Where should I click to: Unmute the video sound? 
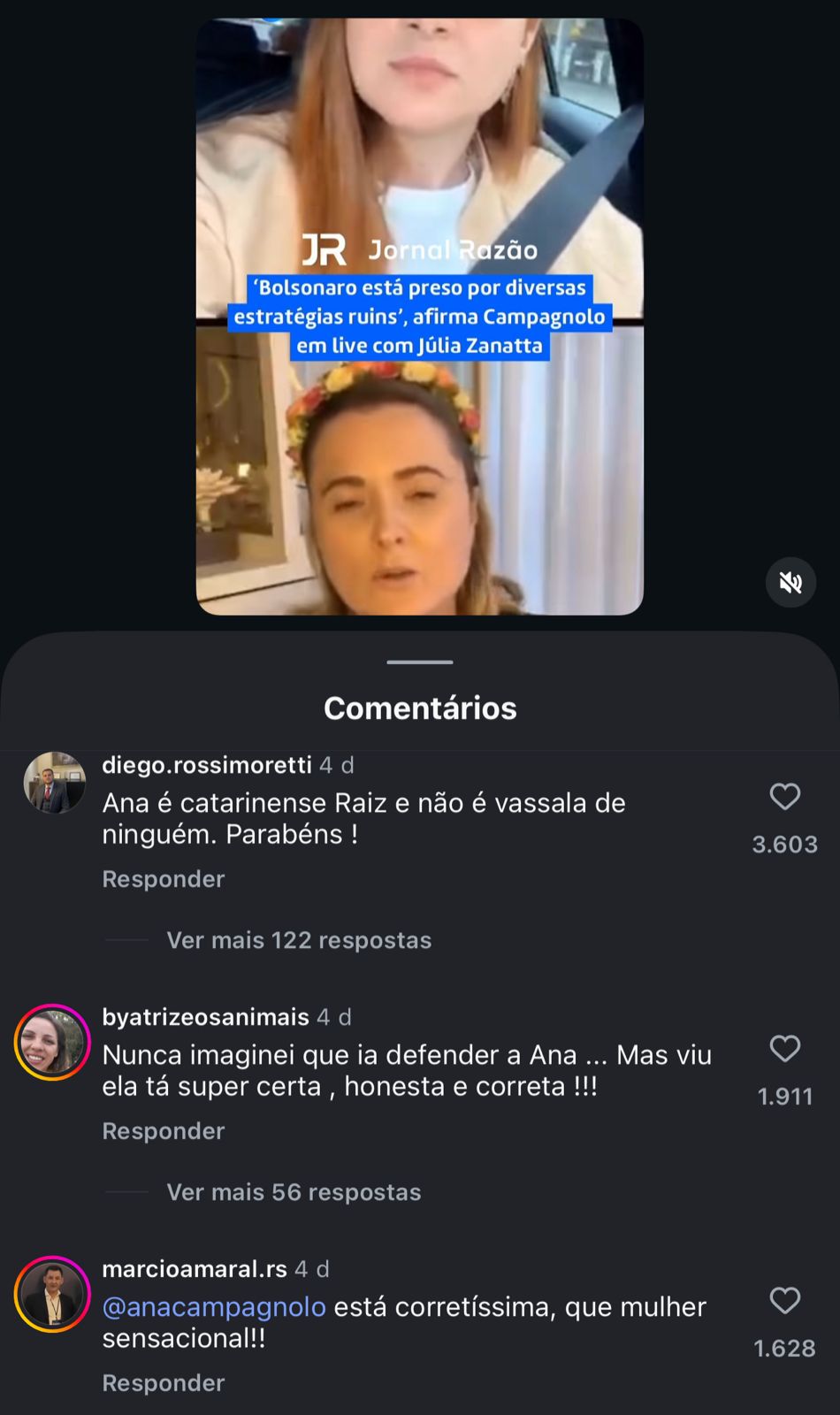790,582
